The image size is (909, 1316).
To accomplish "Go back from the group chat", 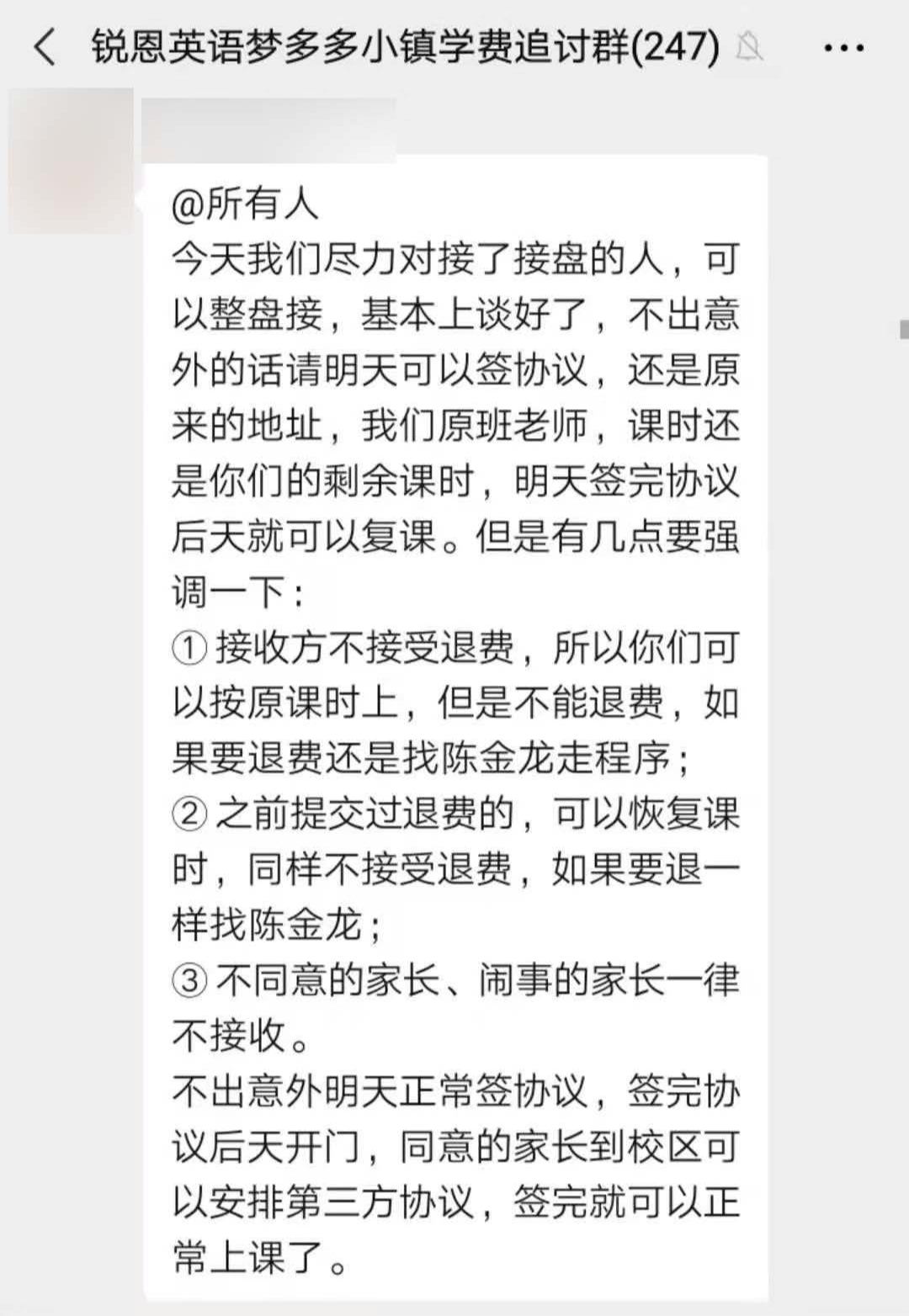I will coord(45,47).
